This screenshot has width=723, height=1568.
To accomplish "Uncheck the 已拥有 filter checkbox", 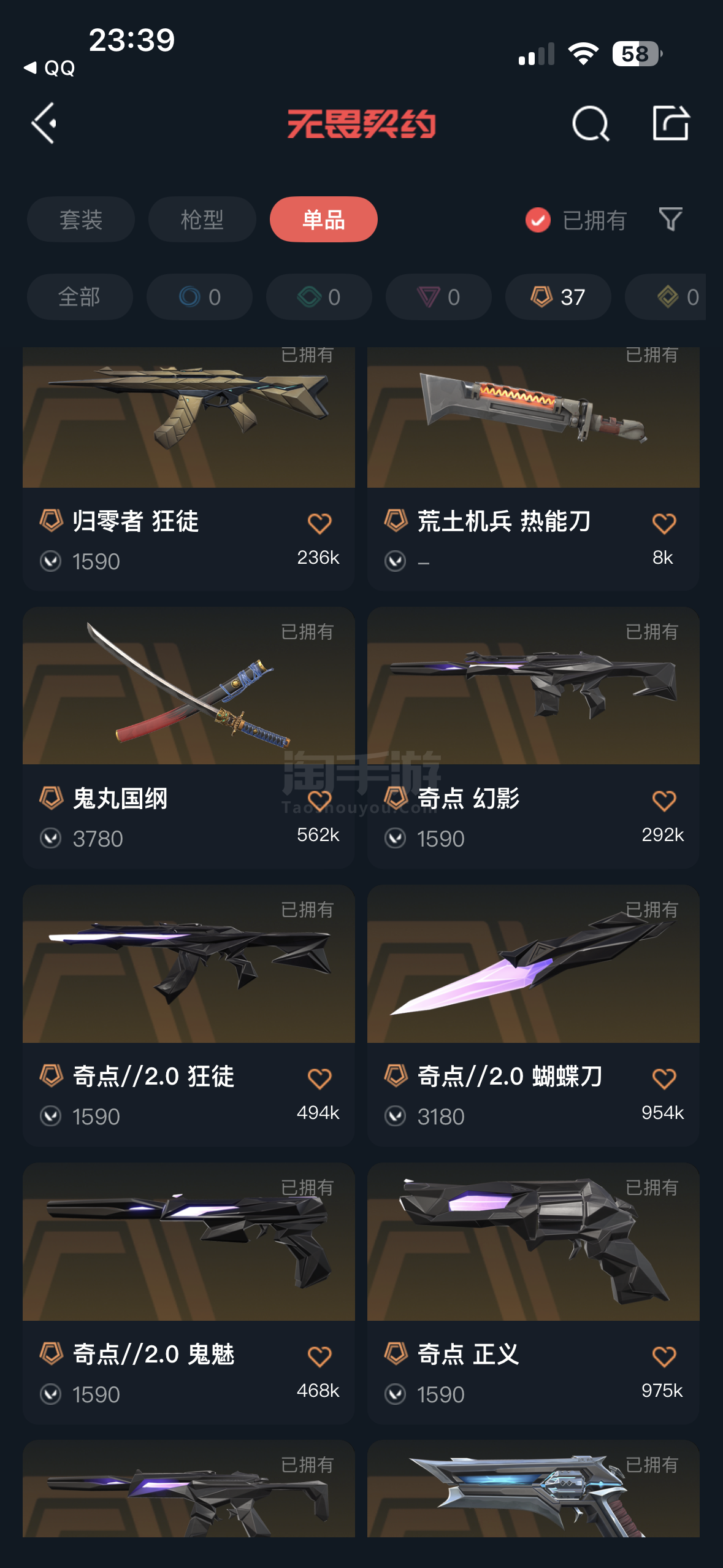I will point(538,220).
